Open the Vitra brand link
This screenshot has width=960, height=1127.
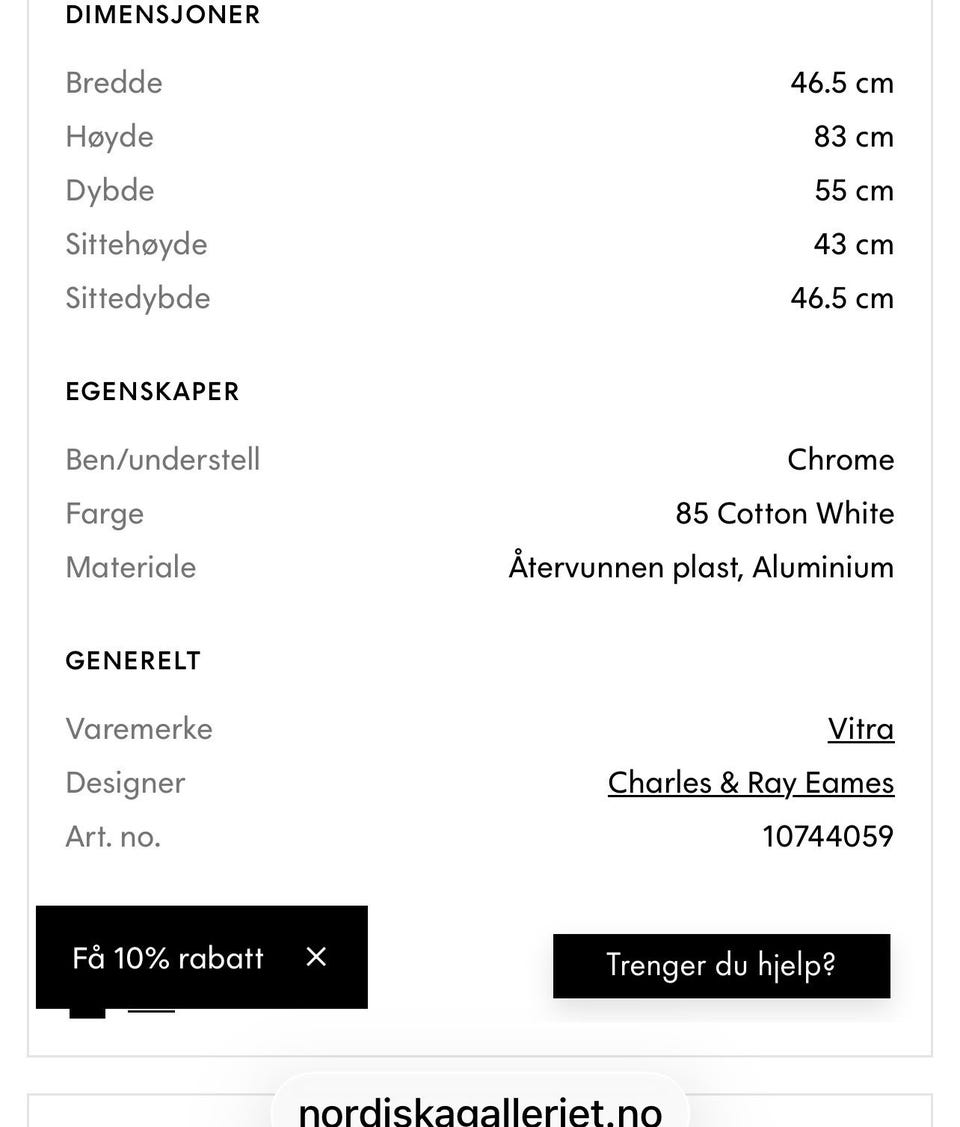[x=860, y=728]
